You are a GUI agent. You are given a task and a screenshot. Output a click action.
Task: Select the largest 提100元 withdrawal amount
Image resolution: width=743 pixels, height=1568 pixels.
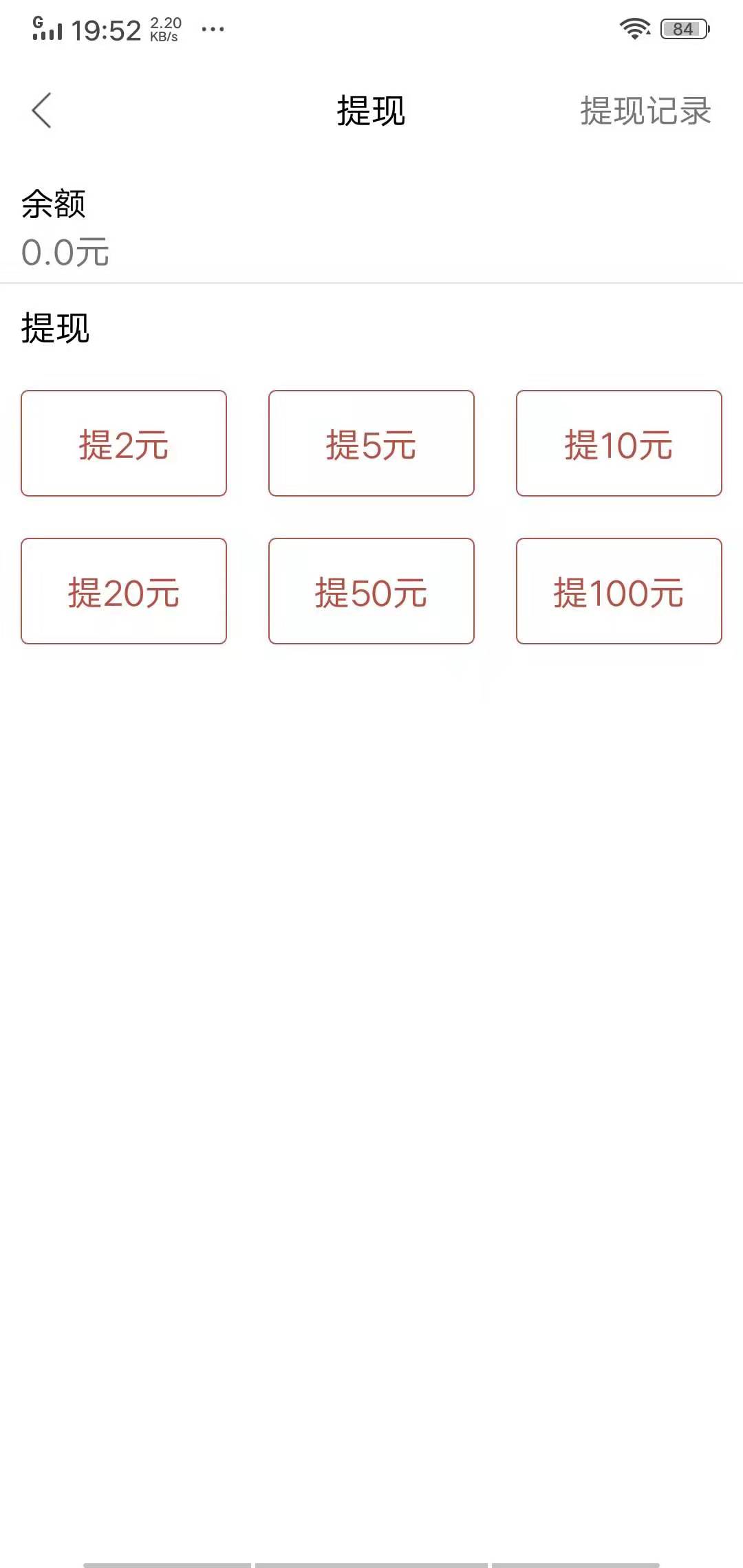coord(618,590)
